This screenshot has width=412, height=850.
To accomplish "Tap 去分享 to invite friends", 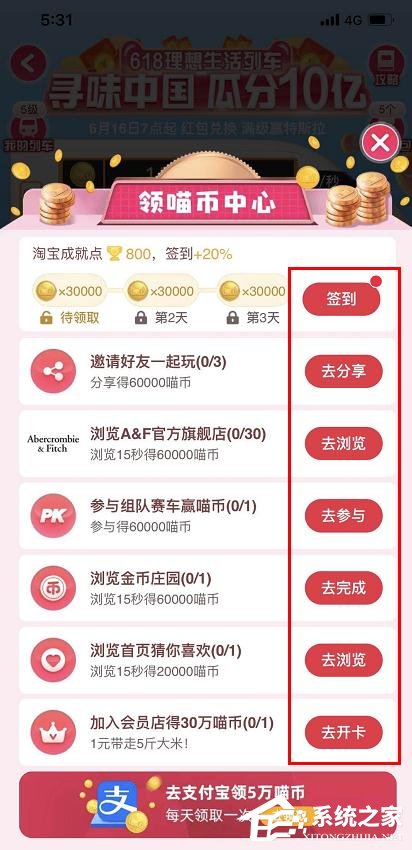I will [x=344, y=372].
